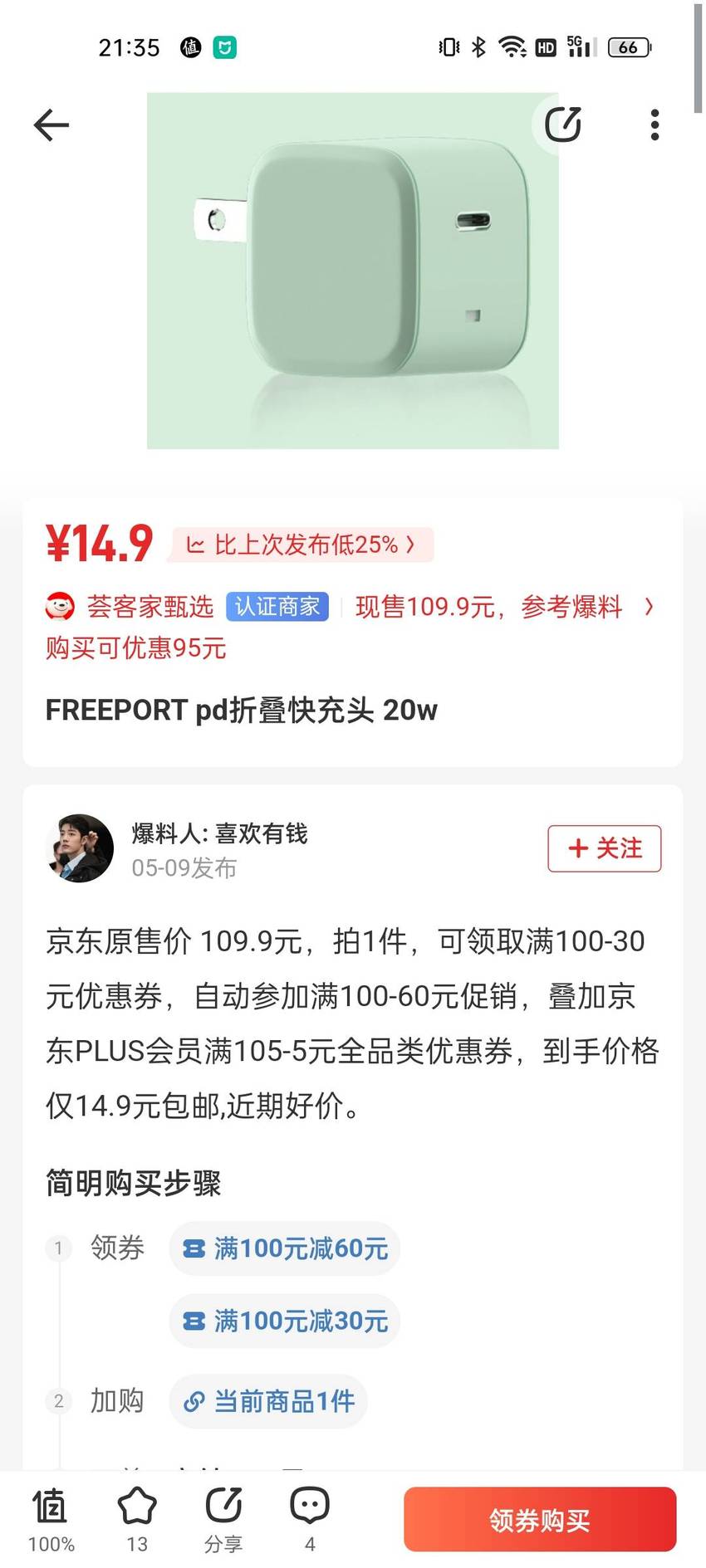Open the charger product image
This screenshot has width=706, height=1568.
pyautogui.click(x=353, y=271)
